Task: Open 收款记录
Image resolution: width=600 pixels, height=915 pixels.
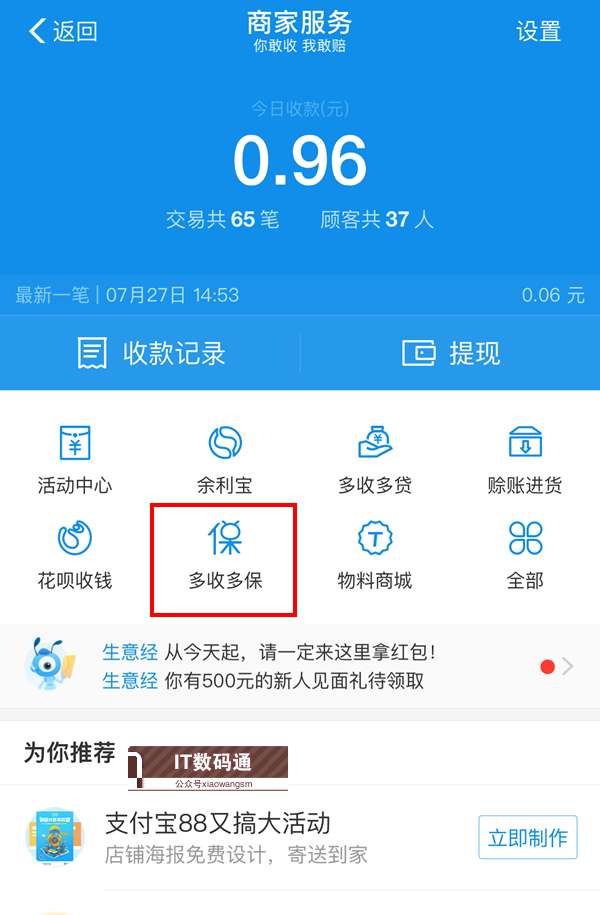Action: [x=151, y=353]
